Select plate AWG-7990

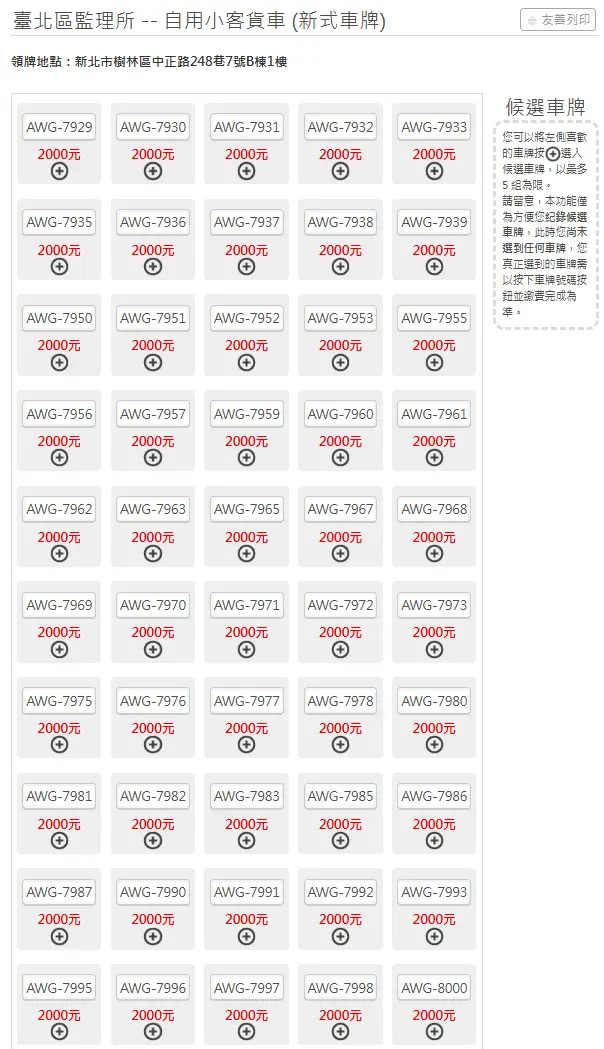pyautogui.click(x=153, y=892)
